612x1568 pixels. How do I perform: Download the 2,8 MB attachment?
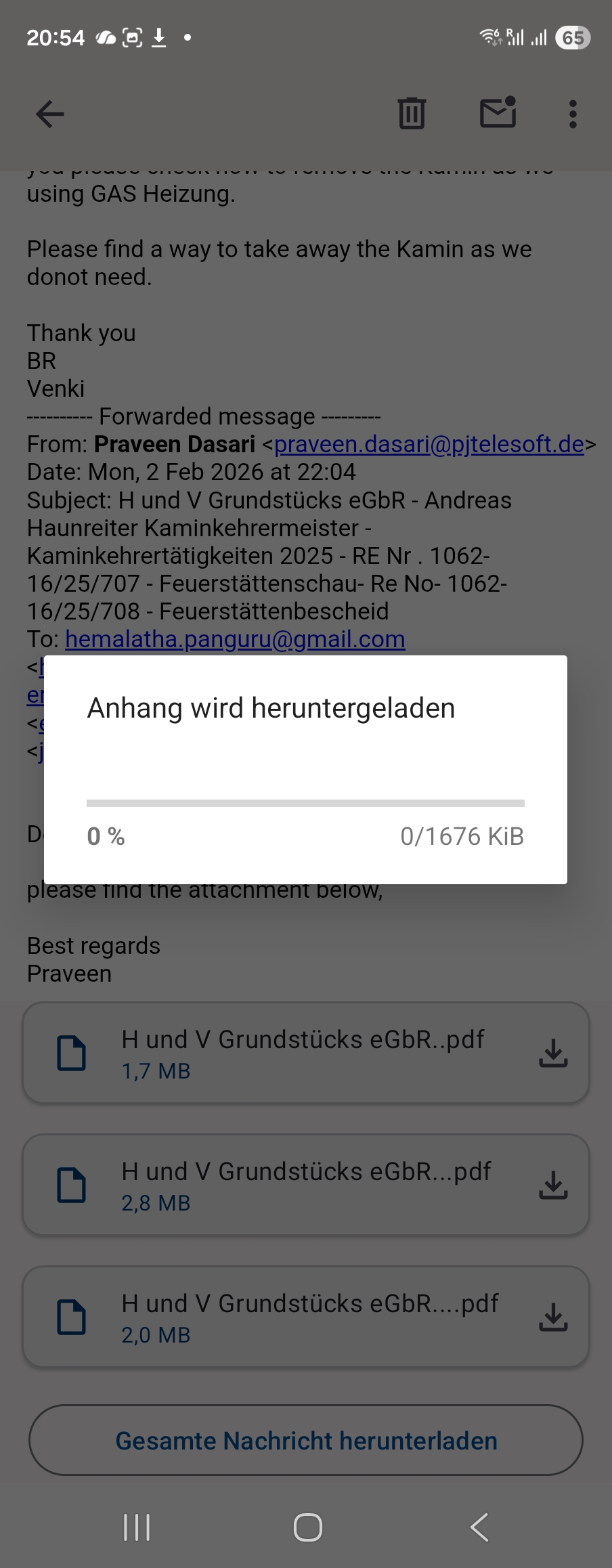[x=553, y=1185]
